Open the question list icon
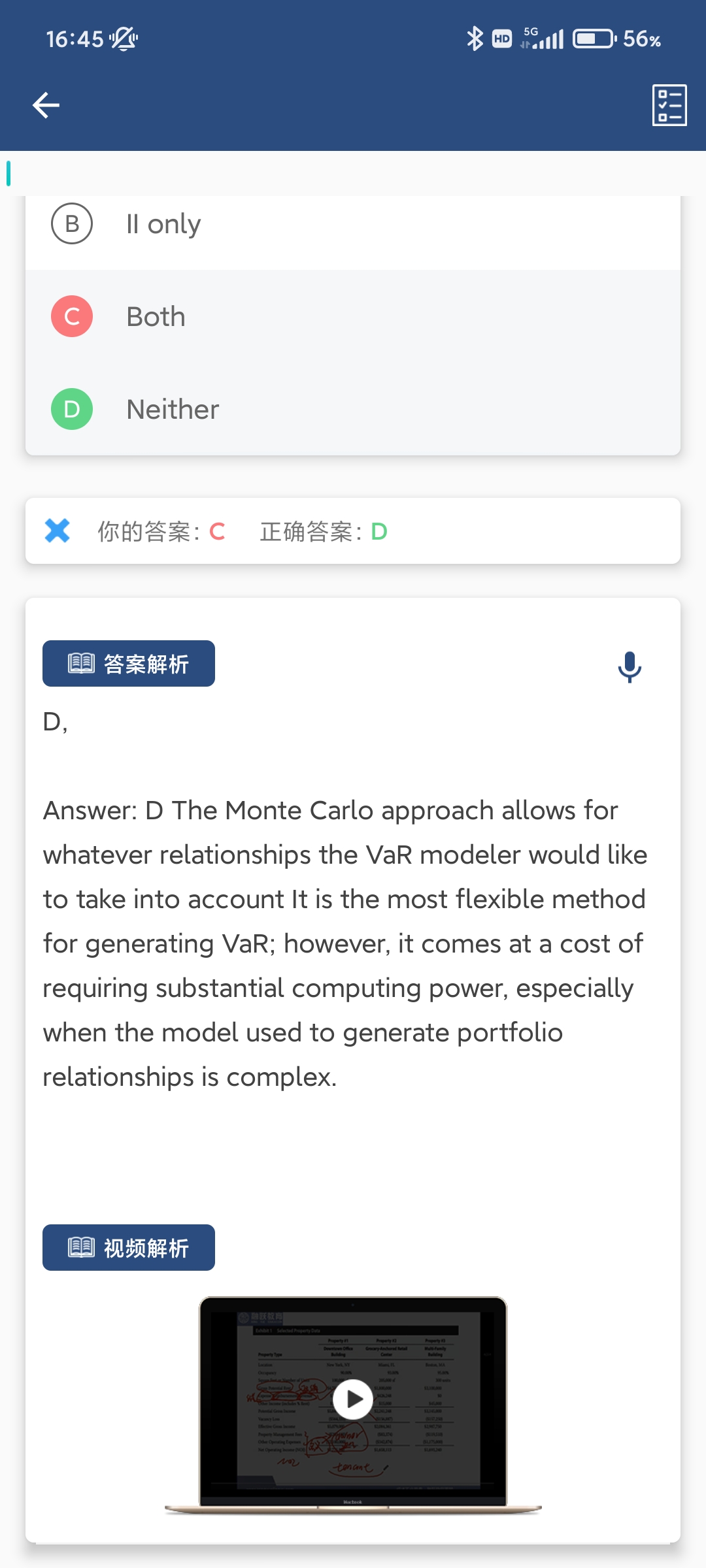706x1568 pixels. pyautogui.click(x=669, y=105)
